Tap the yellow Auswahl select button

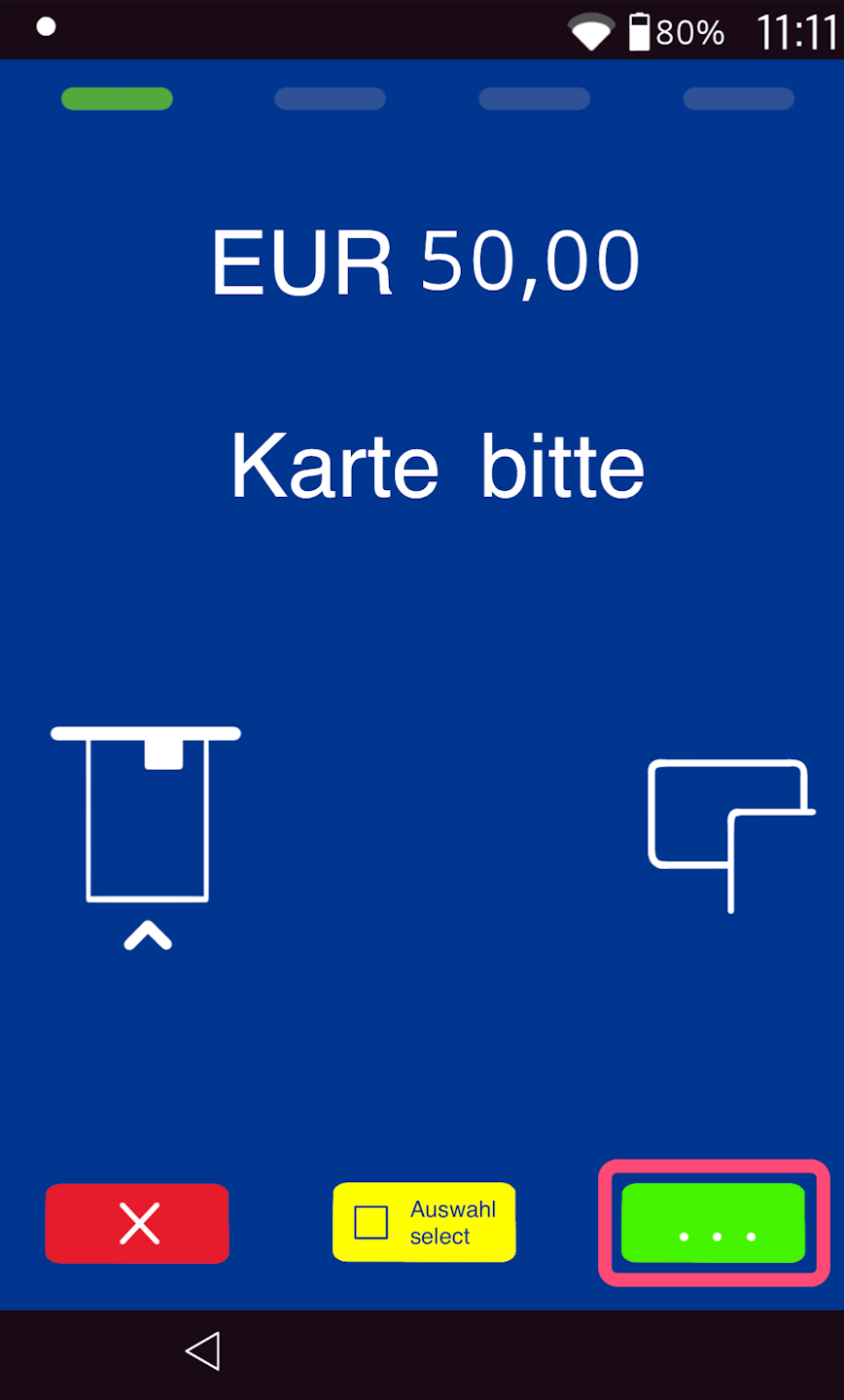point(424,1222)
